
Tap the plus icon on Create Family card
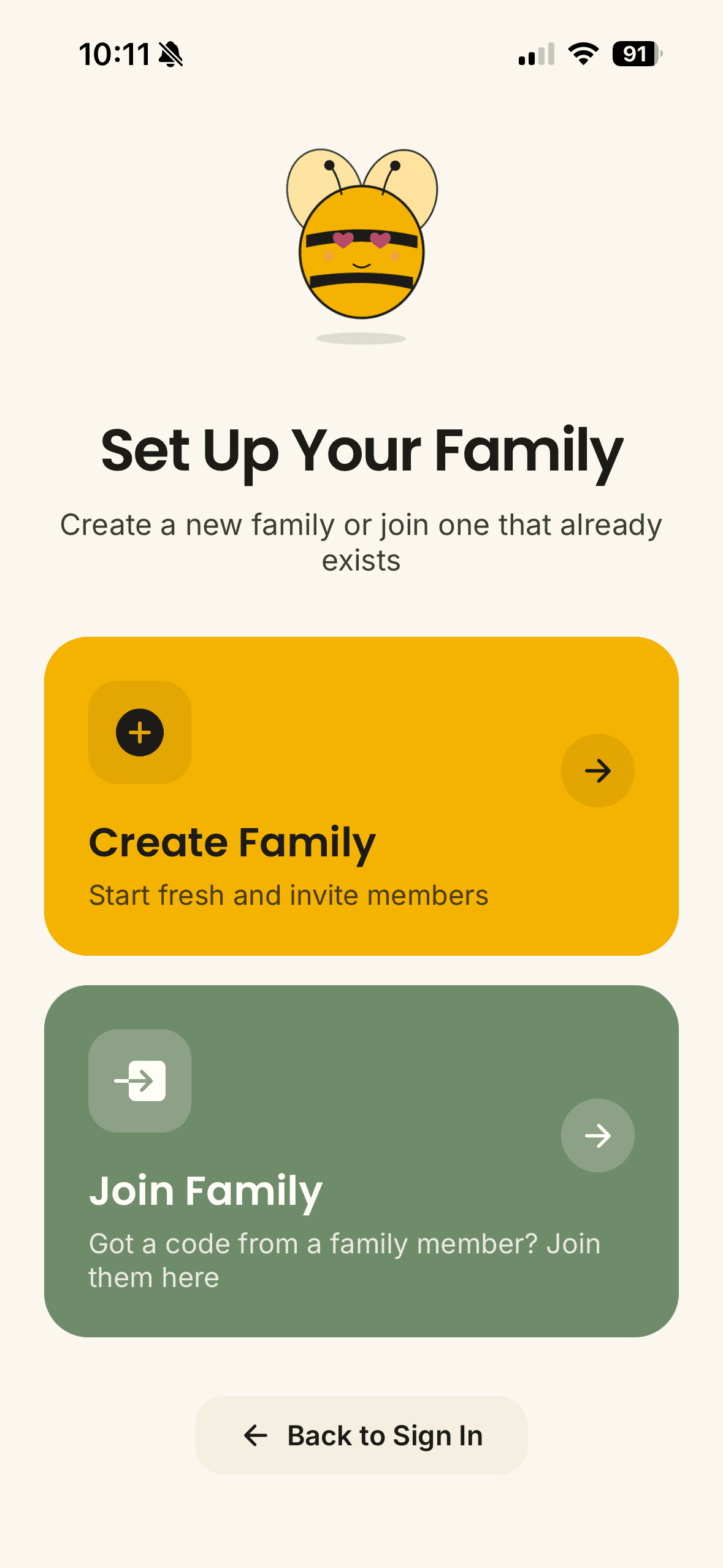tap(139, 732)
